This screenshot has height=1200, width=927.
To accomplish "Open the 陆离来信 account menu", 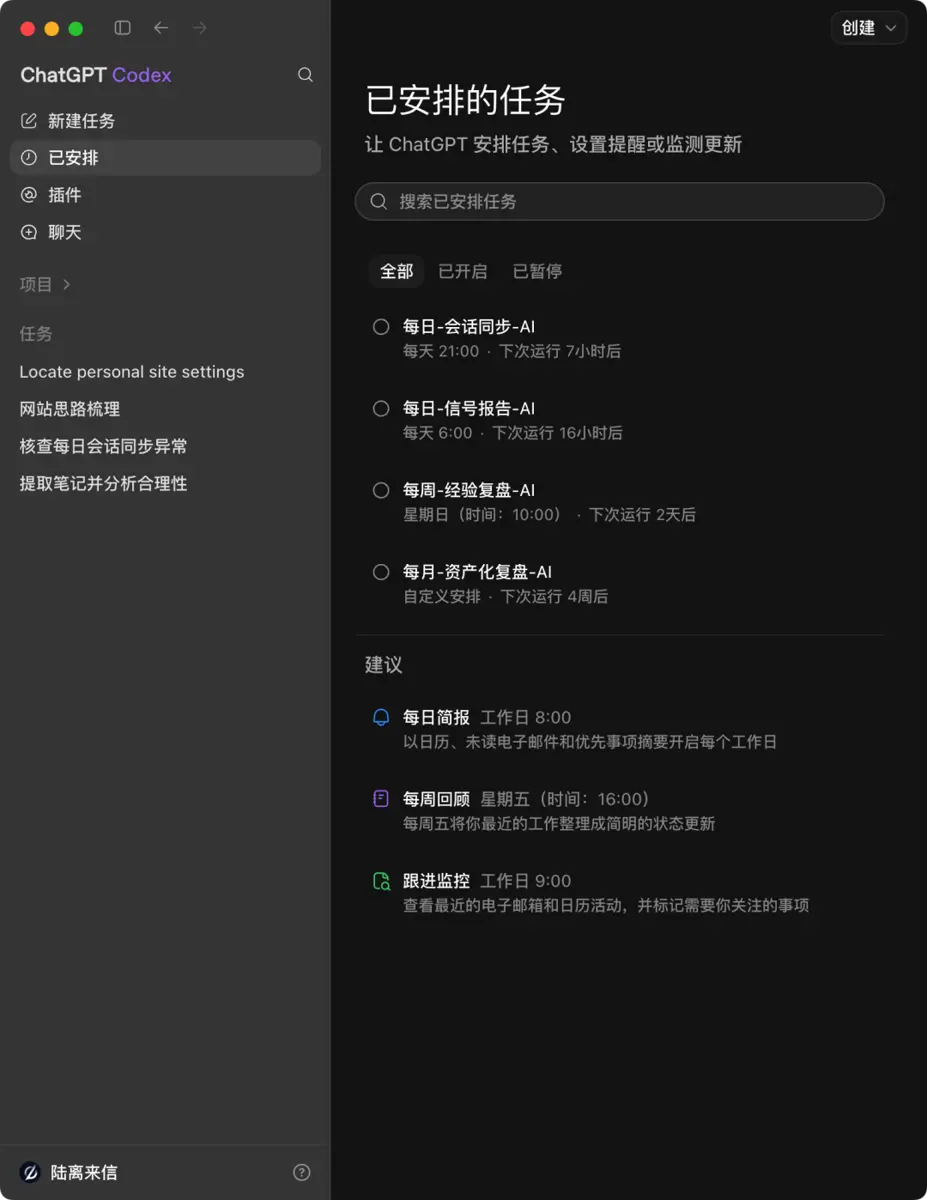I will (68, 1173).
